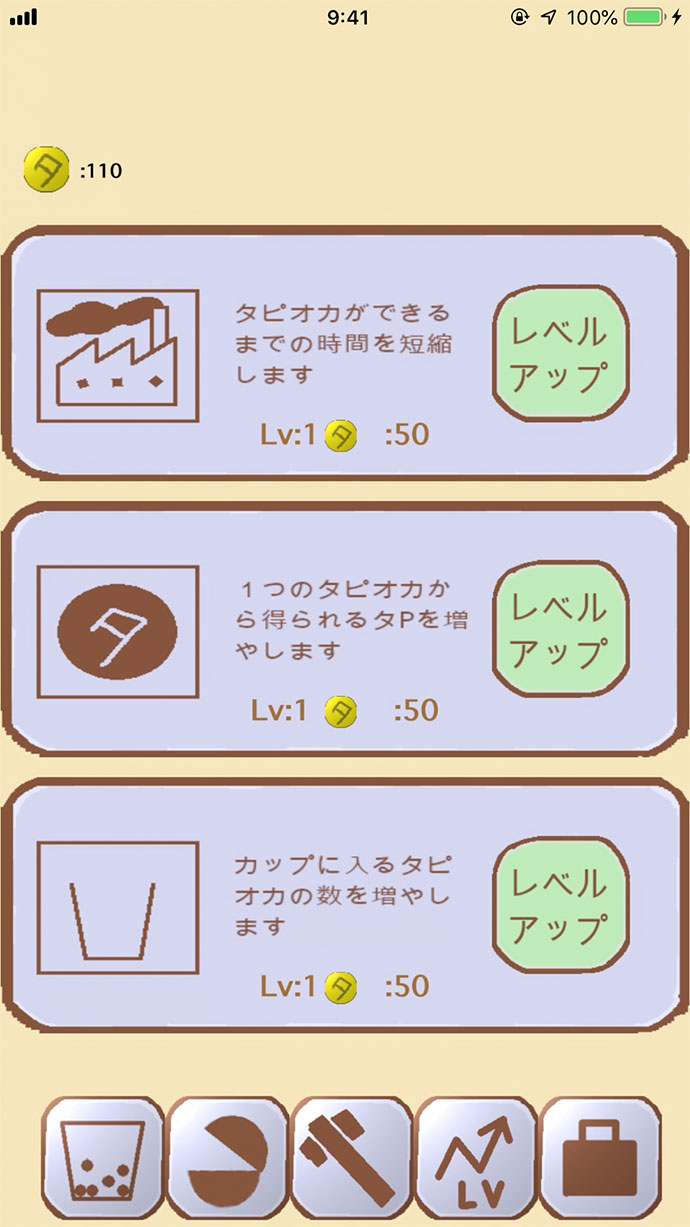Open the briefcase tab
The width and height of the screenshot is (690, 1227).
(x=599, y=1157)
